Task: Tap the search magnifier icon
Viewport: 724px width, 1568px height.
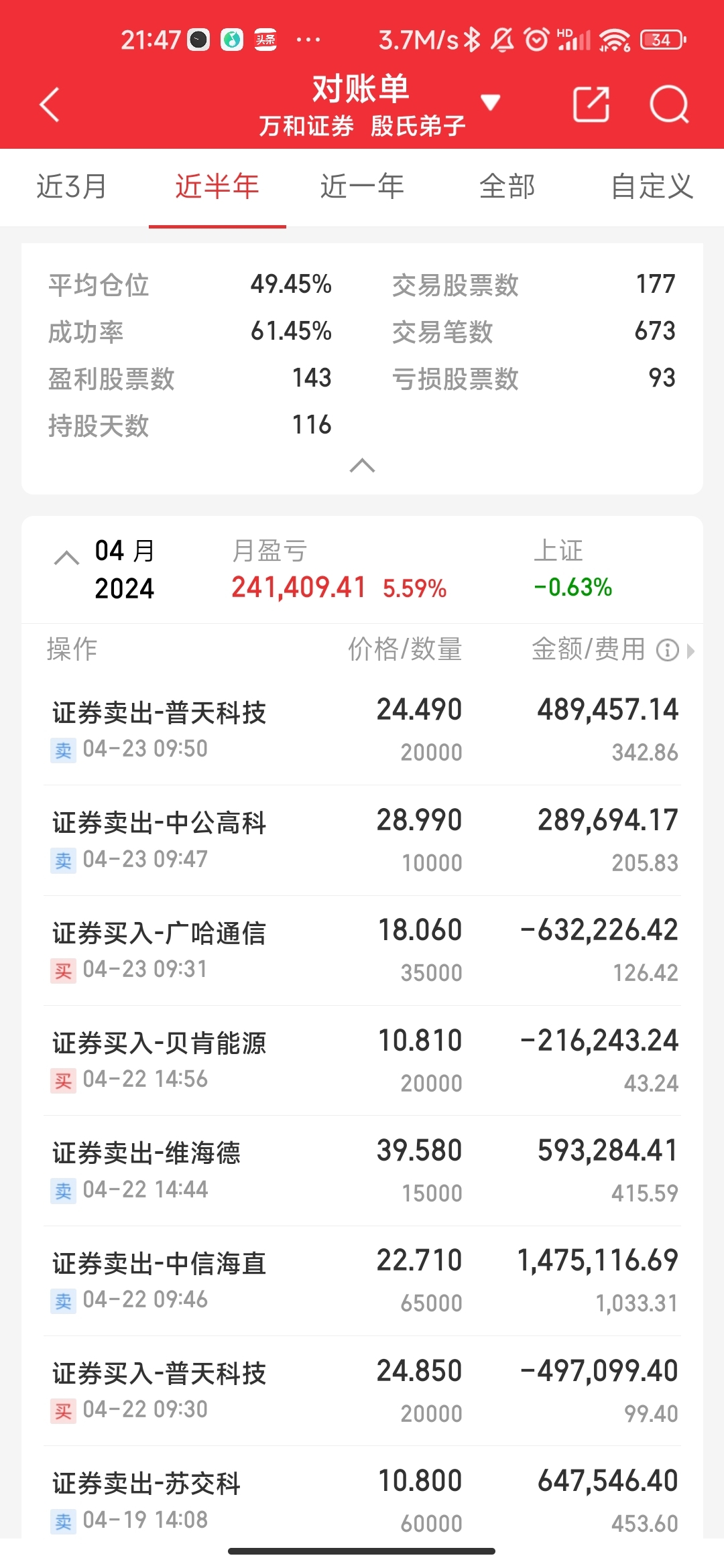Action: click(x=670, y=105)
